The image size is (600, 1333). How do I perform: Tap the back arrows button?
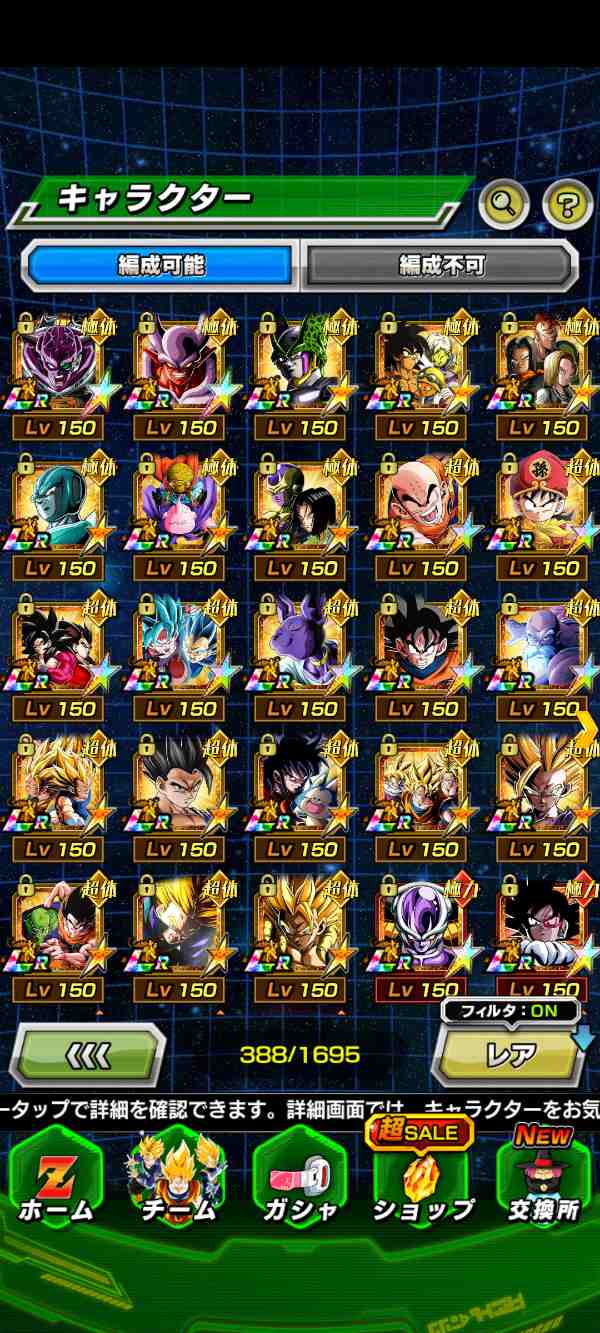87,1053
